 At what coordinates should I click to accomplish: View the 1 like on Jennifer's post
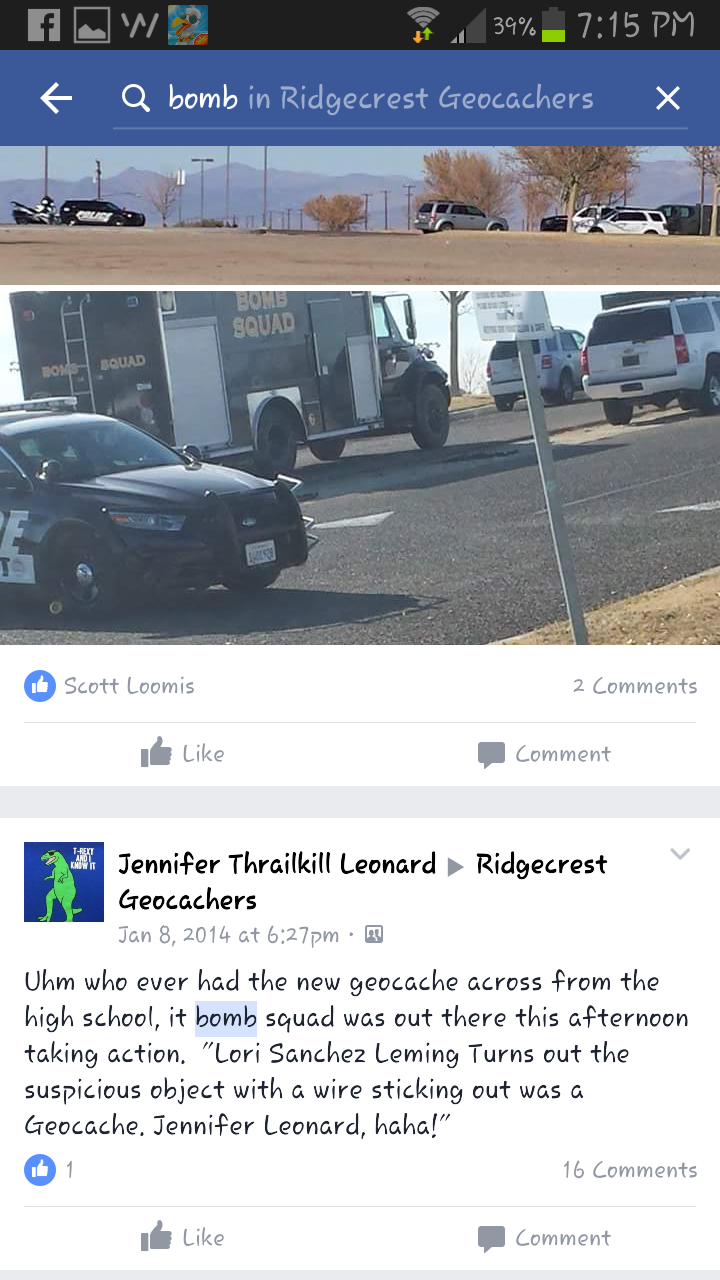click(50, 1170)
